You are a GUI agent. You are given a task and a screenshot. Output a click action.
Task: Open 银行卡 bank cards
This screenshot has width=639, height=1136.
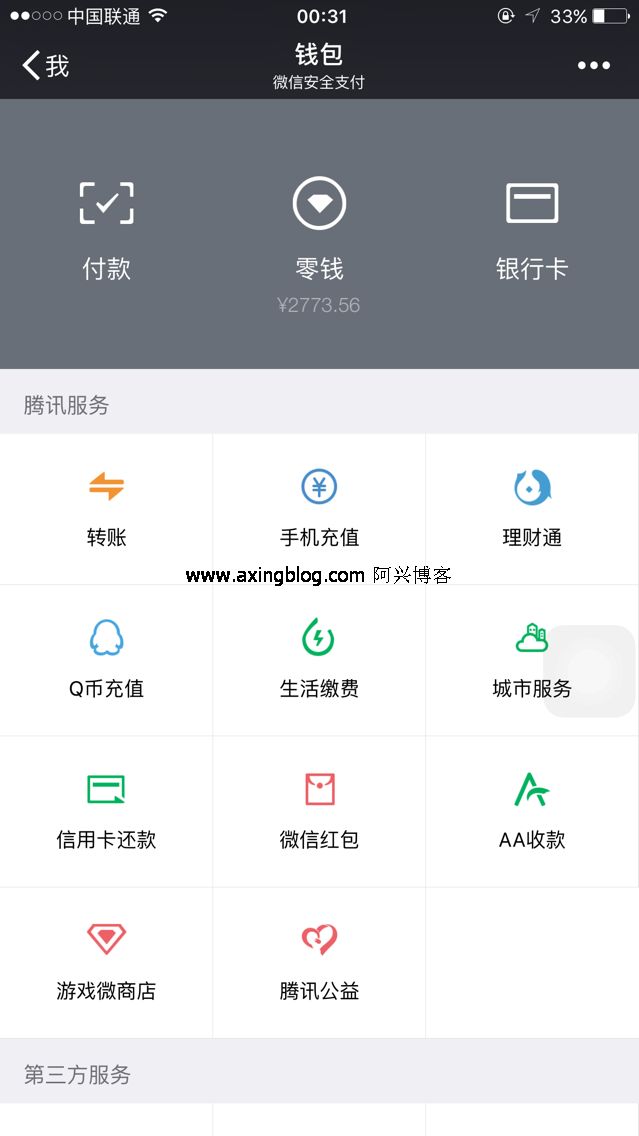pos(532,232)
